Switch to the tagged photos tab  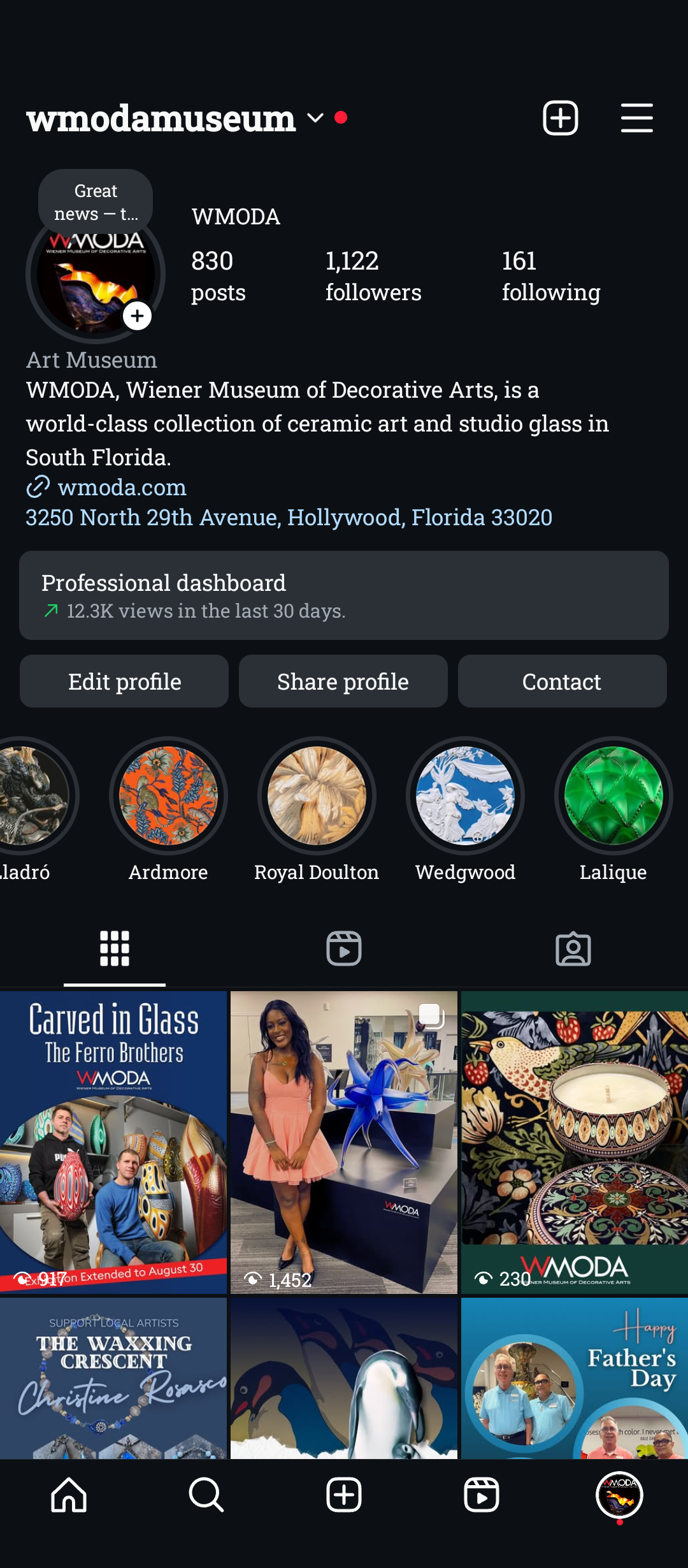(x=573, y=948)
